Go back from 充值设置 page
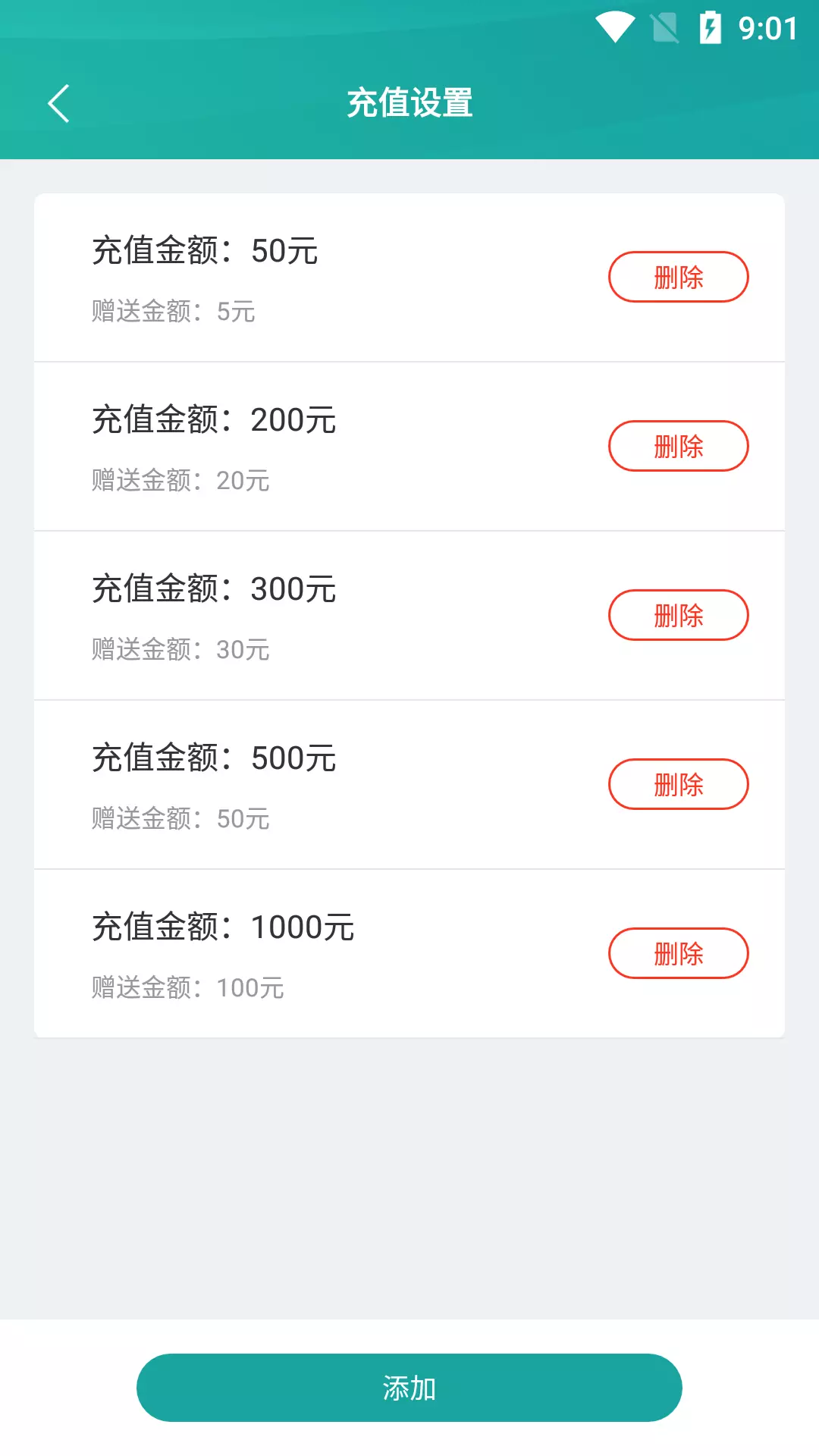The width and height of the screenshot is (819, 1456). click(x=58, y=103)
